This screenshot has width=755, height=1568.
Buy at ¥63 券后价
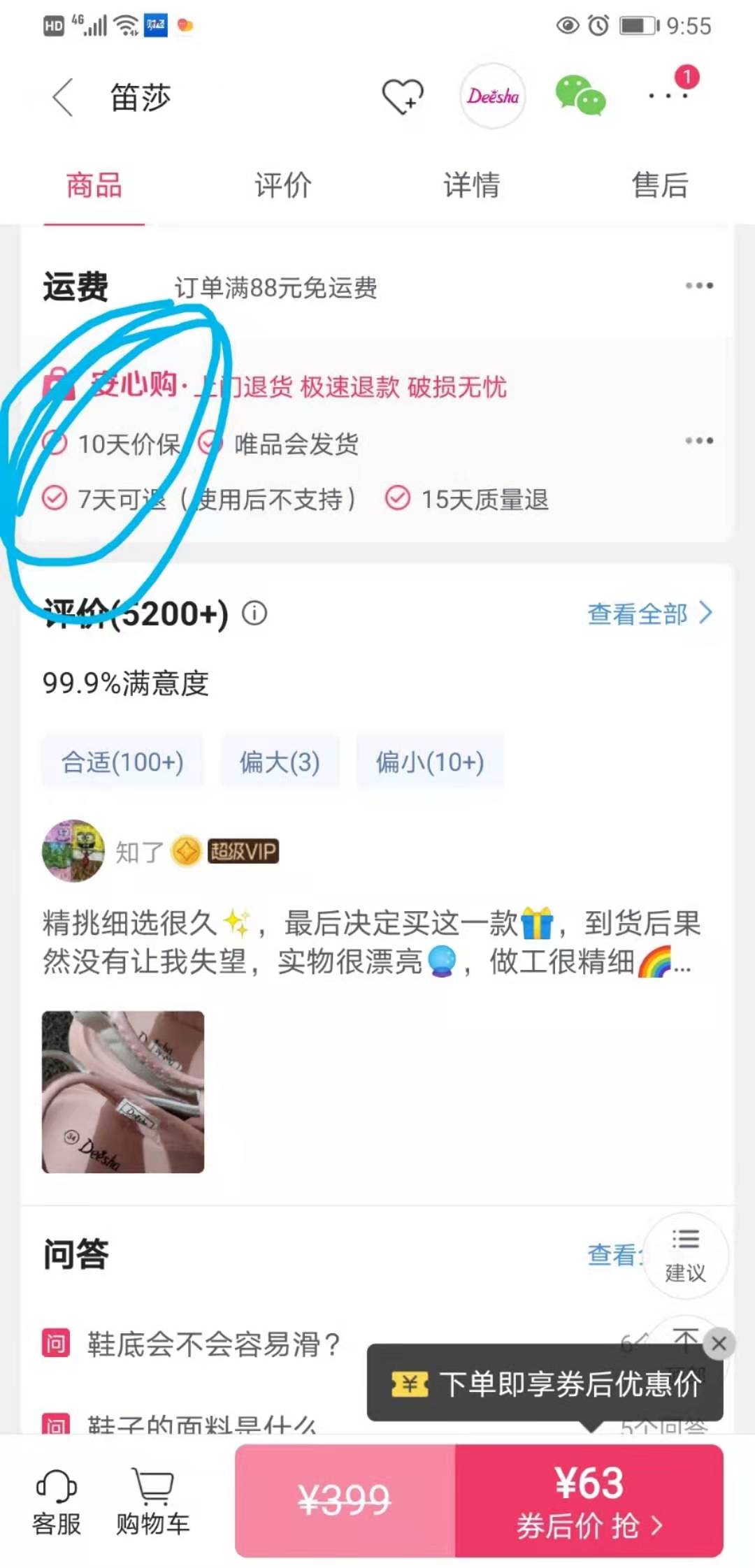pyautogui.click(x=589, y=1501)
